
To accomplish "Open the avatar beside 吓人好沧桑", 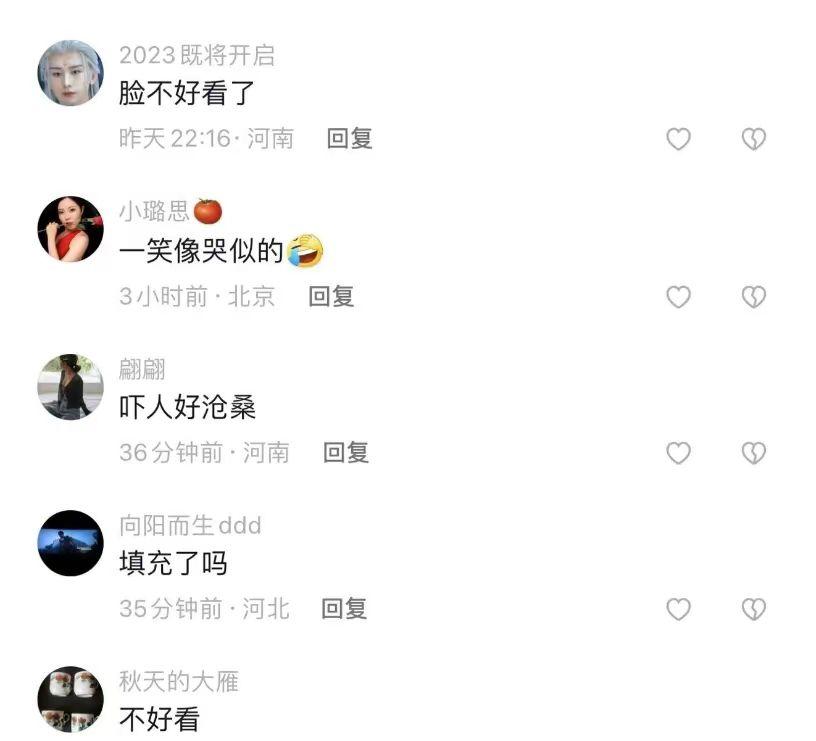I will point(70,386).
